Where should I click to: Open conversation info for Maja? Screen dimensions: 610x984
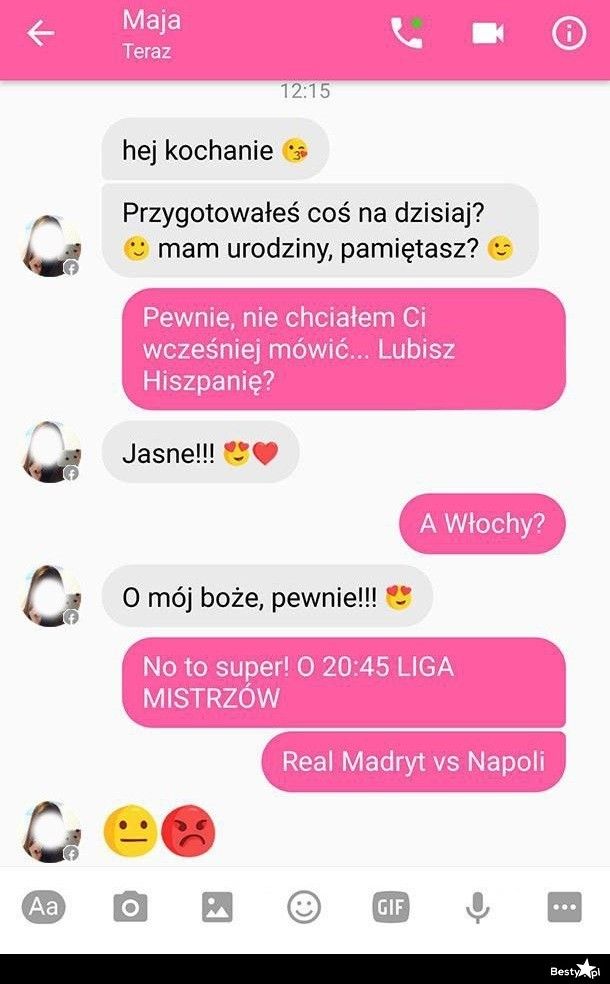[568, 34]
